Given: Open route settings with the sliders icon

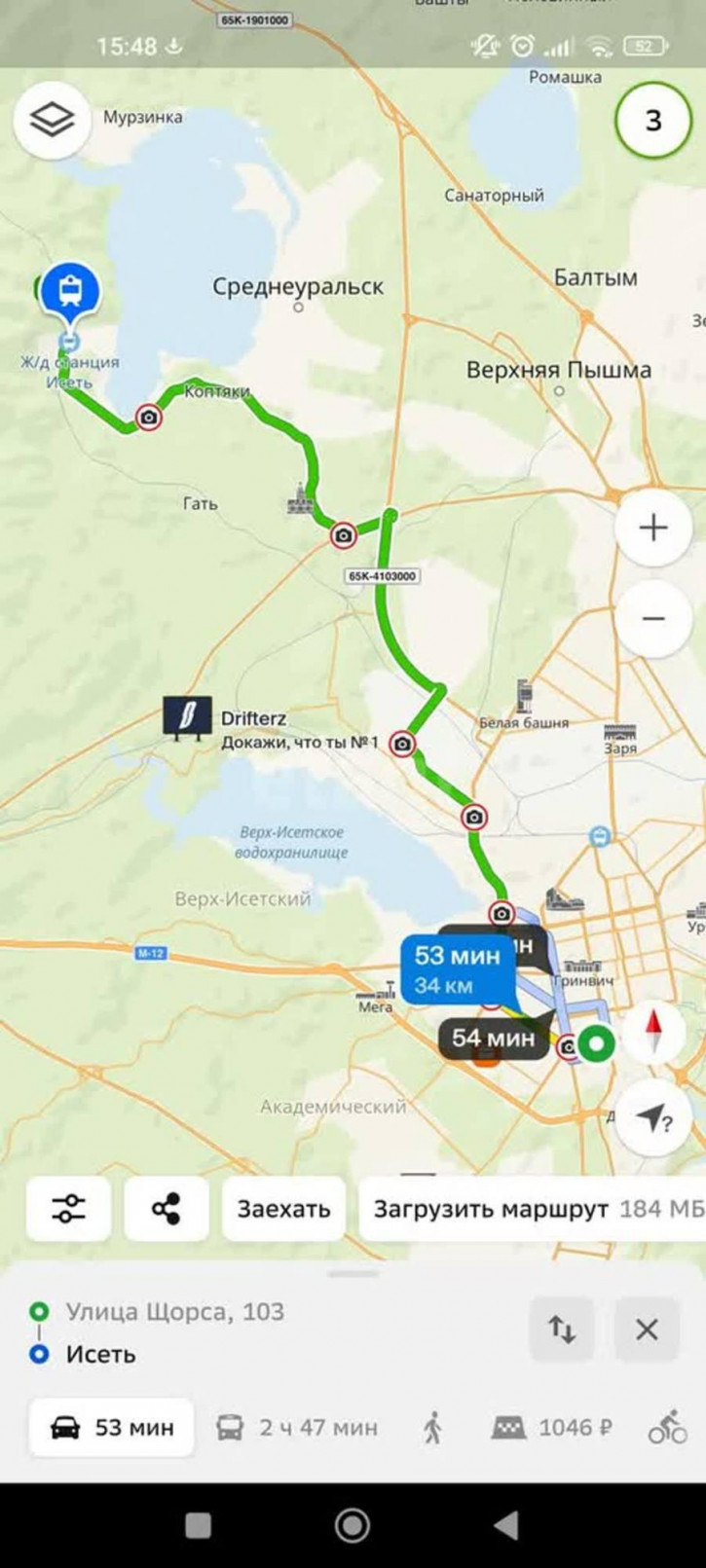Looking at the screenshot, I should [x=68, y=1209].
